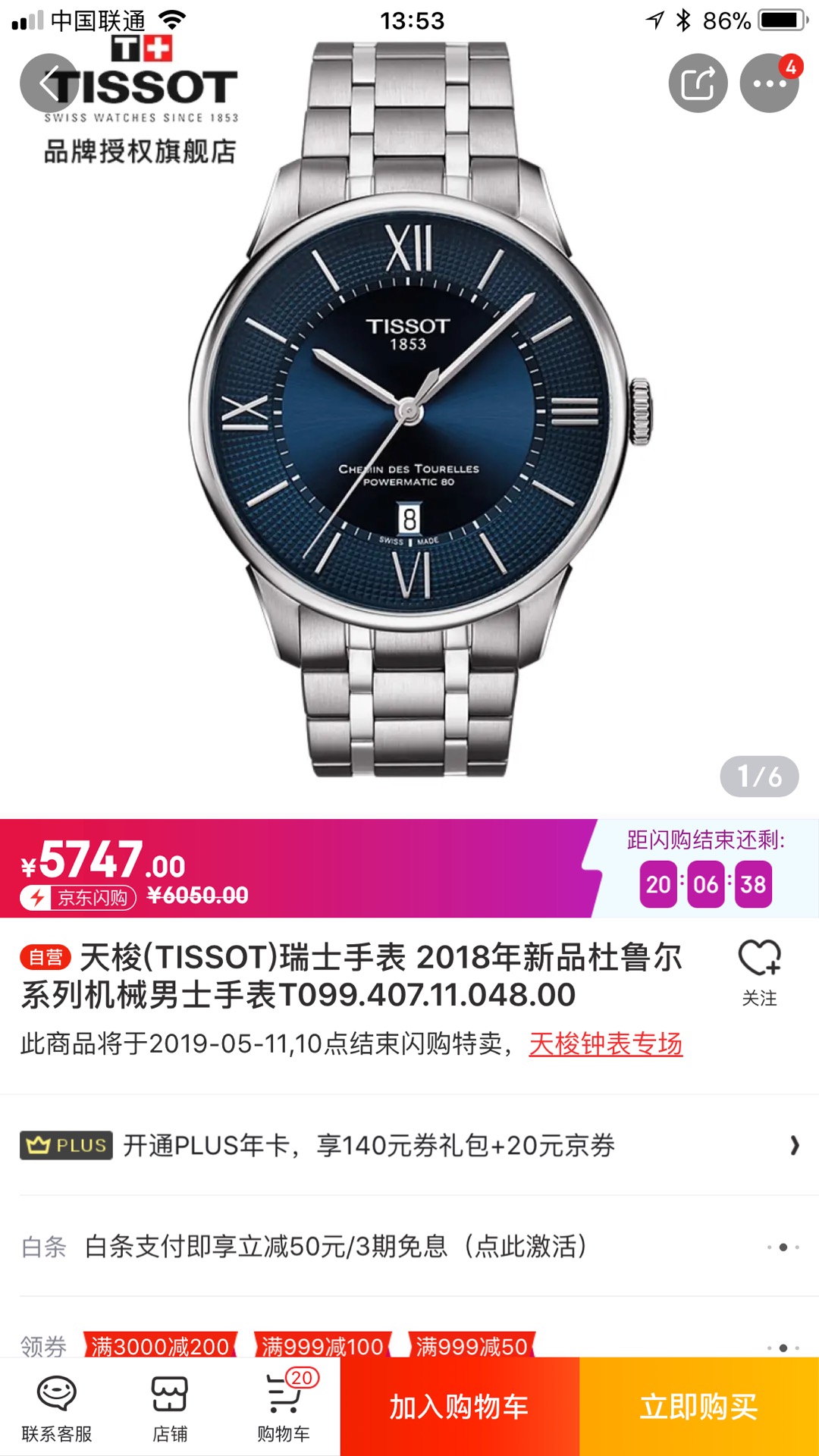
Task: Open the three-dot overflow menu
Action: coord(769,83)
